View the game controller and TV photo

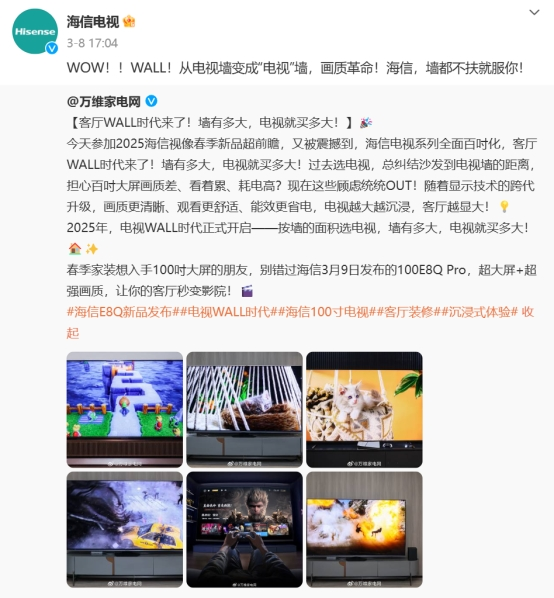[x=244, y=529]
